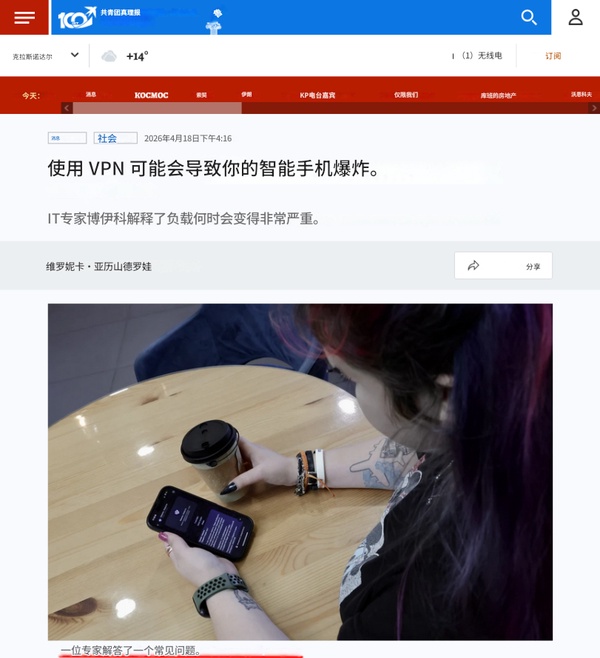Screen dimensions: 600x658
Task: Open the 仅限我们 topic
Action: point(405,95)
